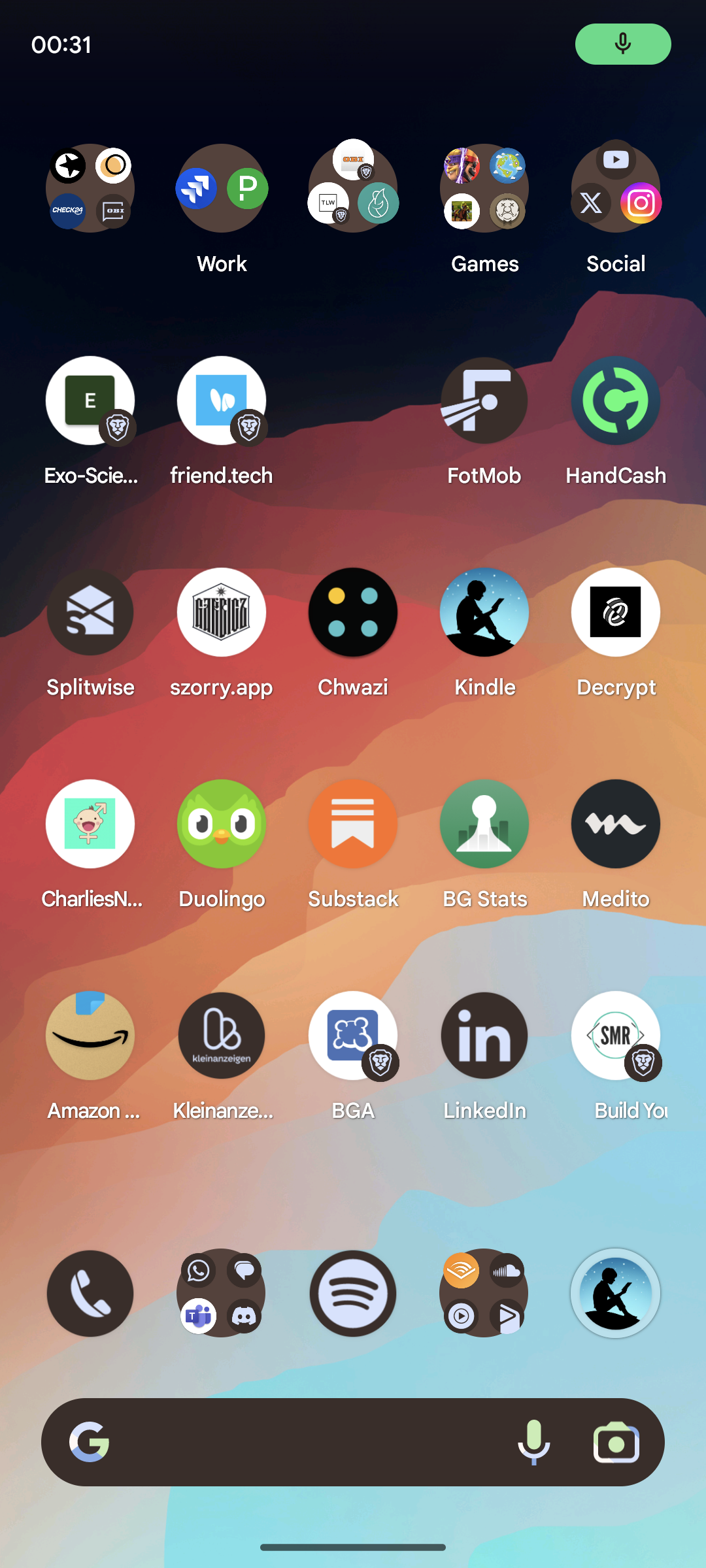The width and height of the screenshot is (706, 1568).
Task: Open the Medito meditation app
Action: tap(616, 824)
